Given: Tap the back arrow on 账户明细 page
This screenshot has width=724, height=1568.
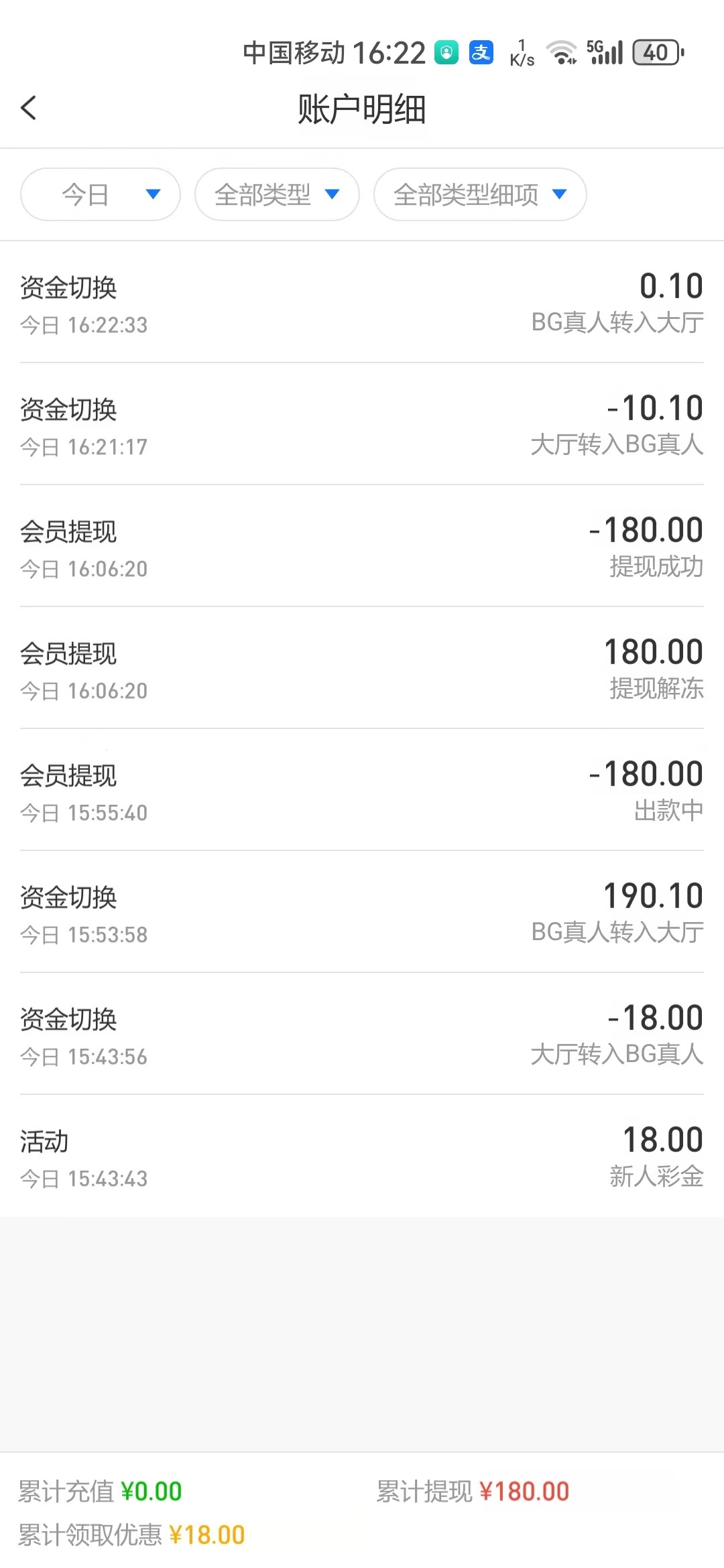Looking at the screenshot, I should click(x=29, y=107).
